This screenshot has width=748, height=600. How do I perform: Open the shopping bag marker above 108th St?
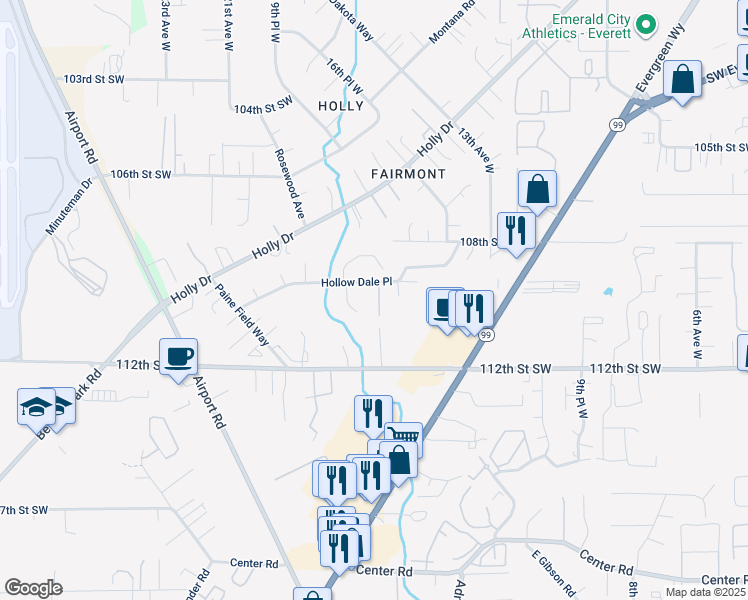[537, 189]
